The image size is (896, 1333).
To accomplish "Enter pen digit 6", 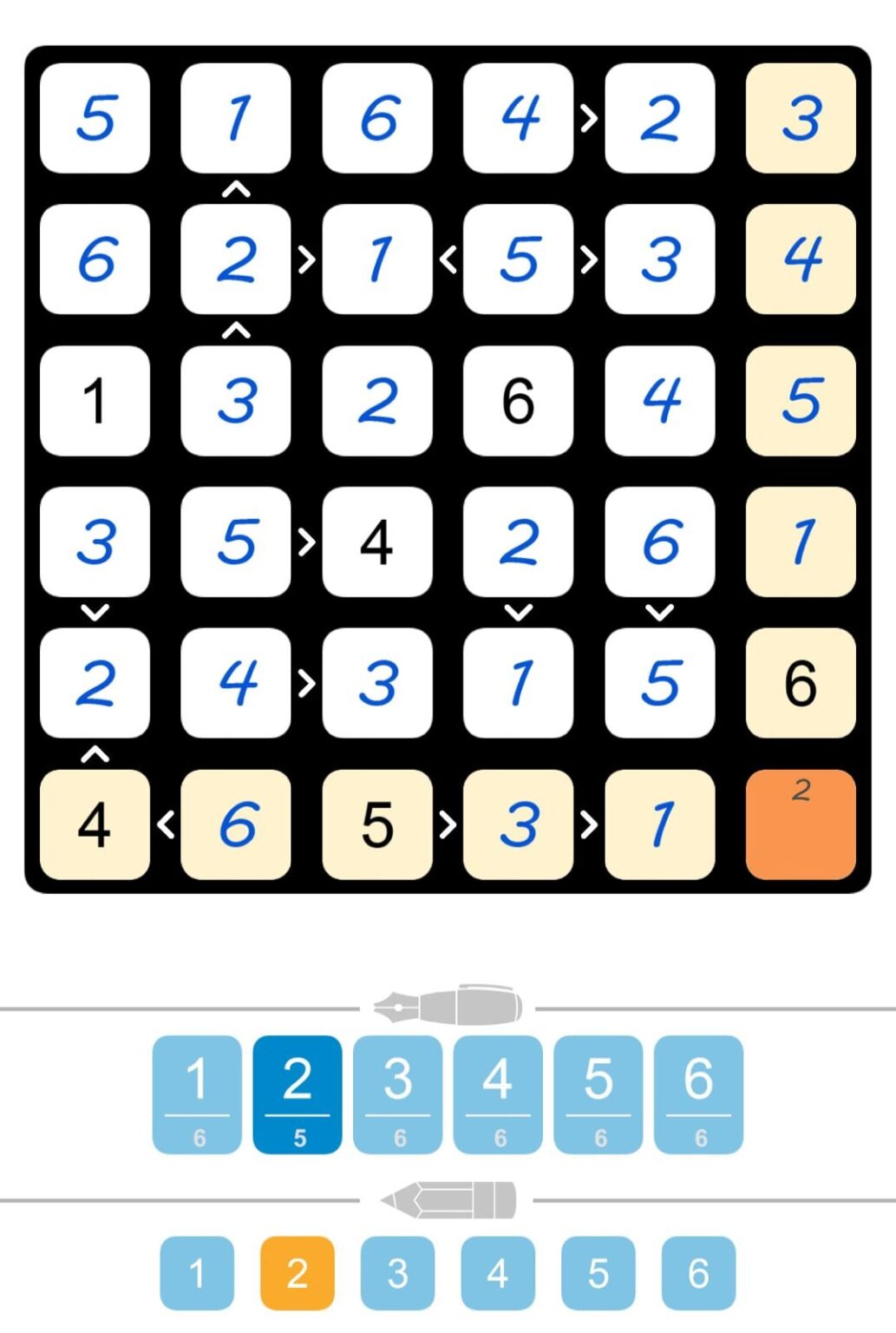I will pos(698,1093).
